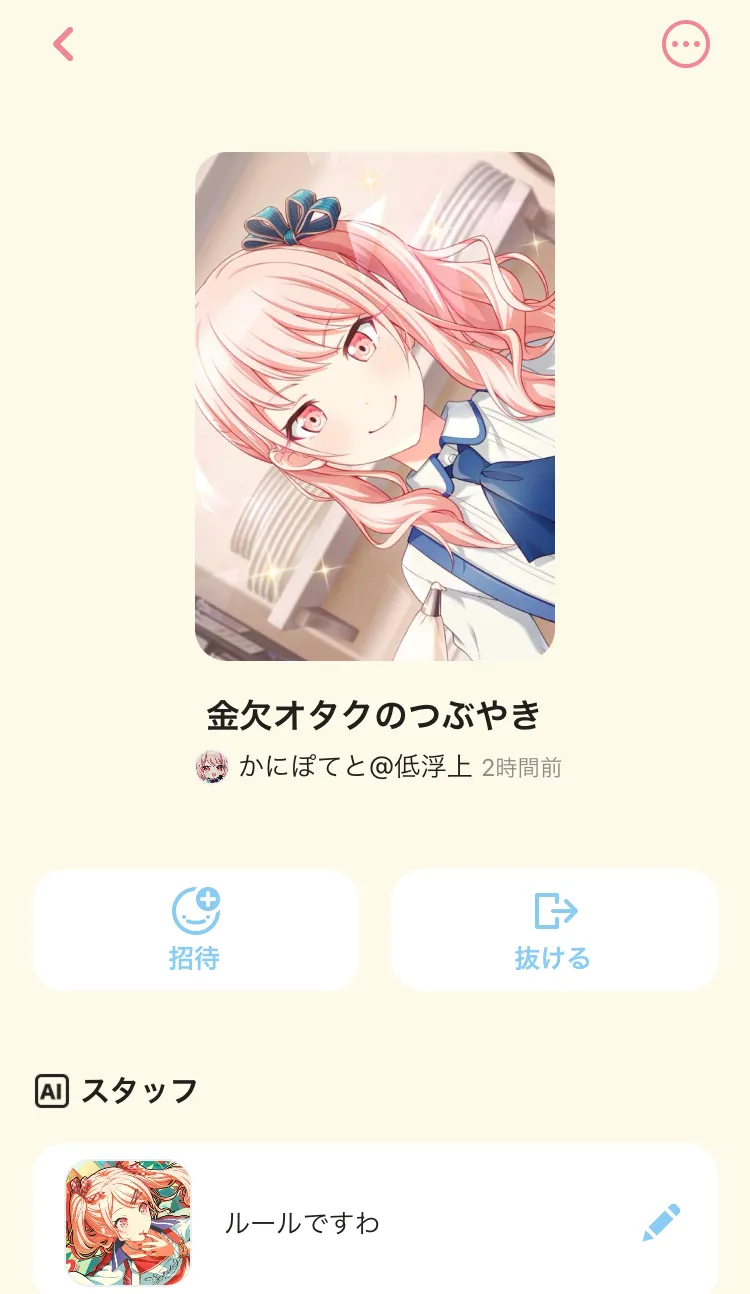Leave the room with 抜ける
The width and height of the screenshot is (750, 1294).
pyautogui.click(x=554, y=929)
